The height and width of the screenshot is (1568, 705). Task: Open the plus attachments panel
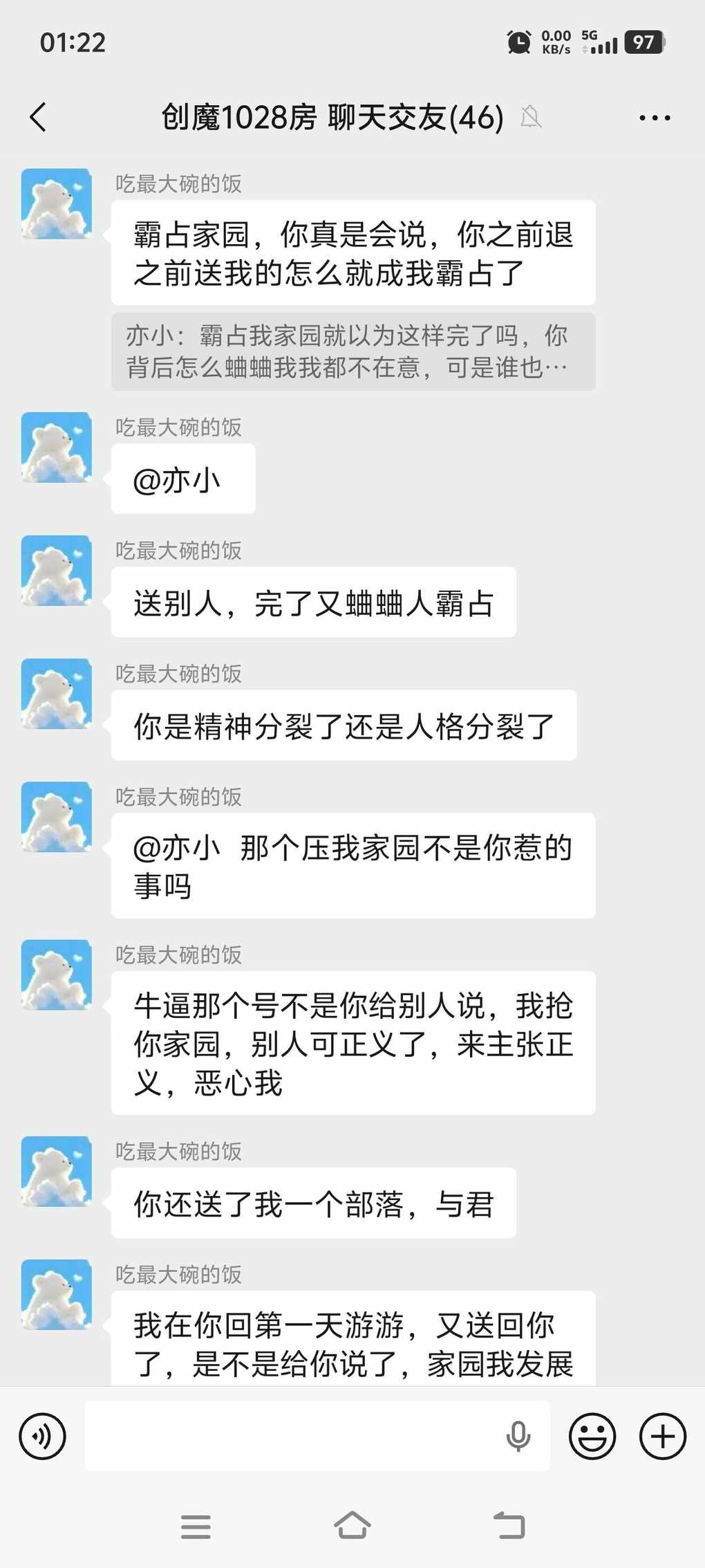662,1437
